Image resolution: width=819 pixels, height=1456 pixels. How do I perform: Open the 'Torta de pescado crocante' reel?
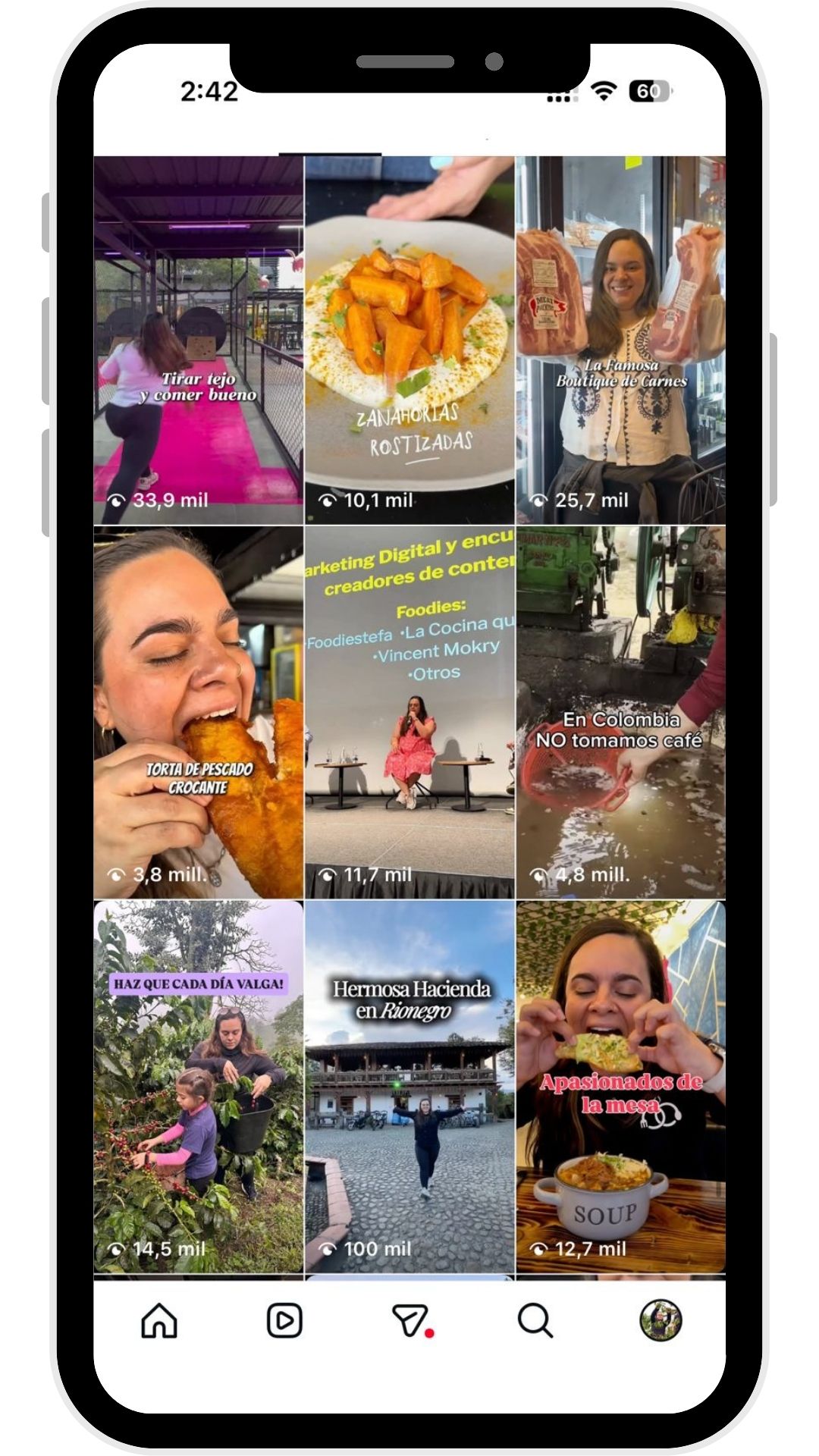198,712
